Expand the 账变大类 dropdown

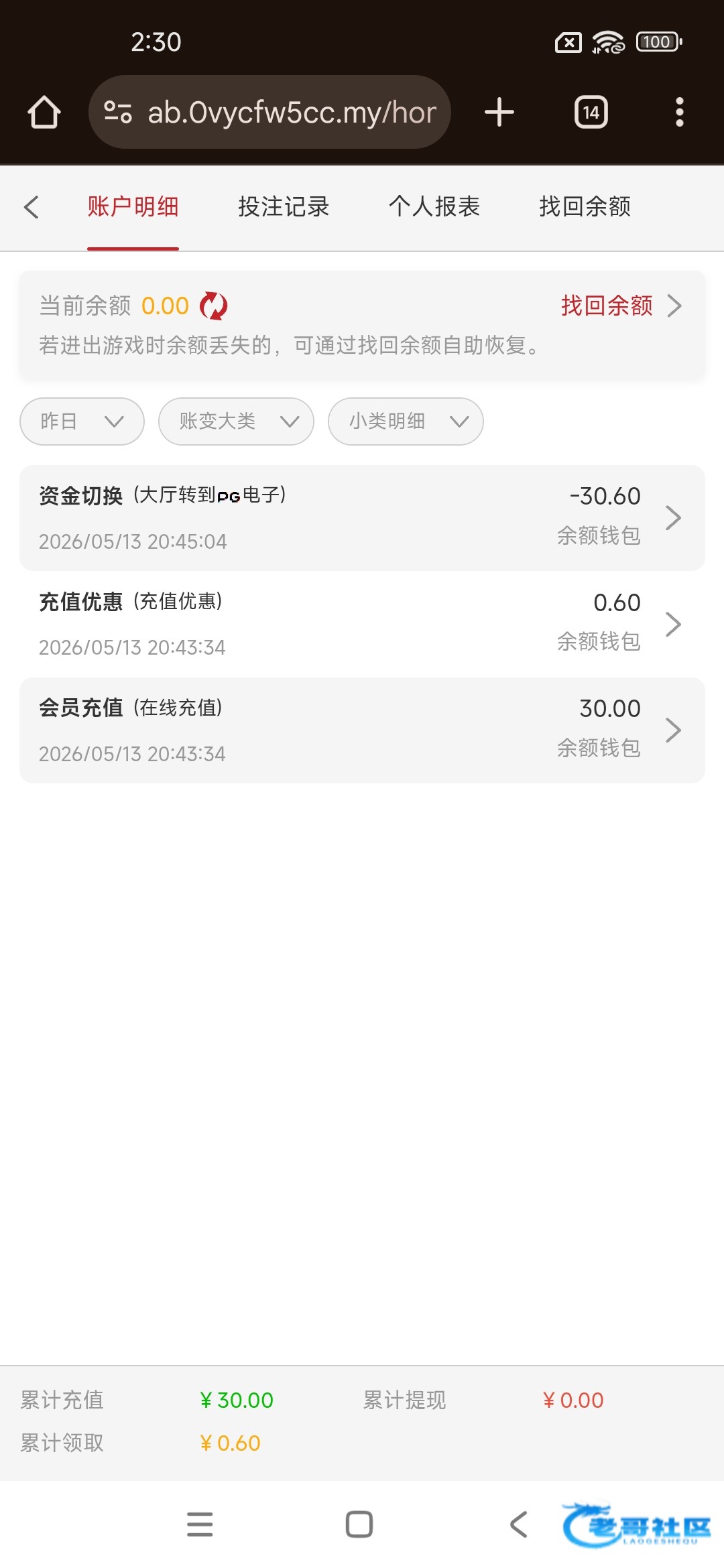tap(236, 421)
